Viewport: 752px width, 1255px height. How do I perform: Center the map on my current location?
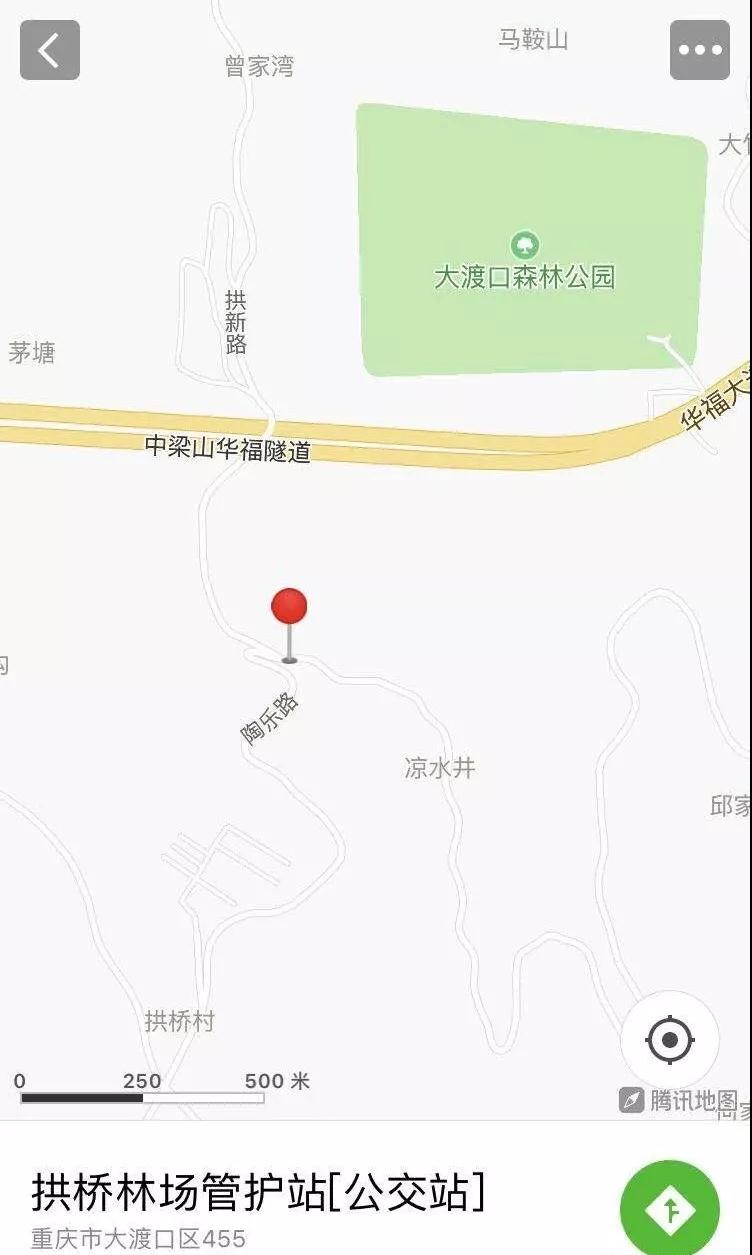tap(669, 1041)
